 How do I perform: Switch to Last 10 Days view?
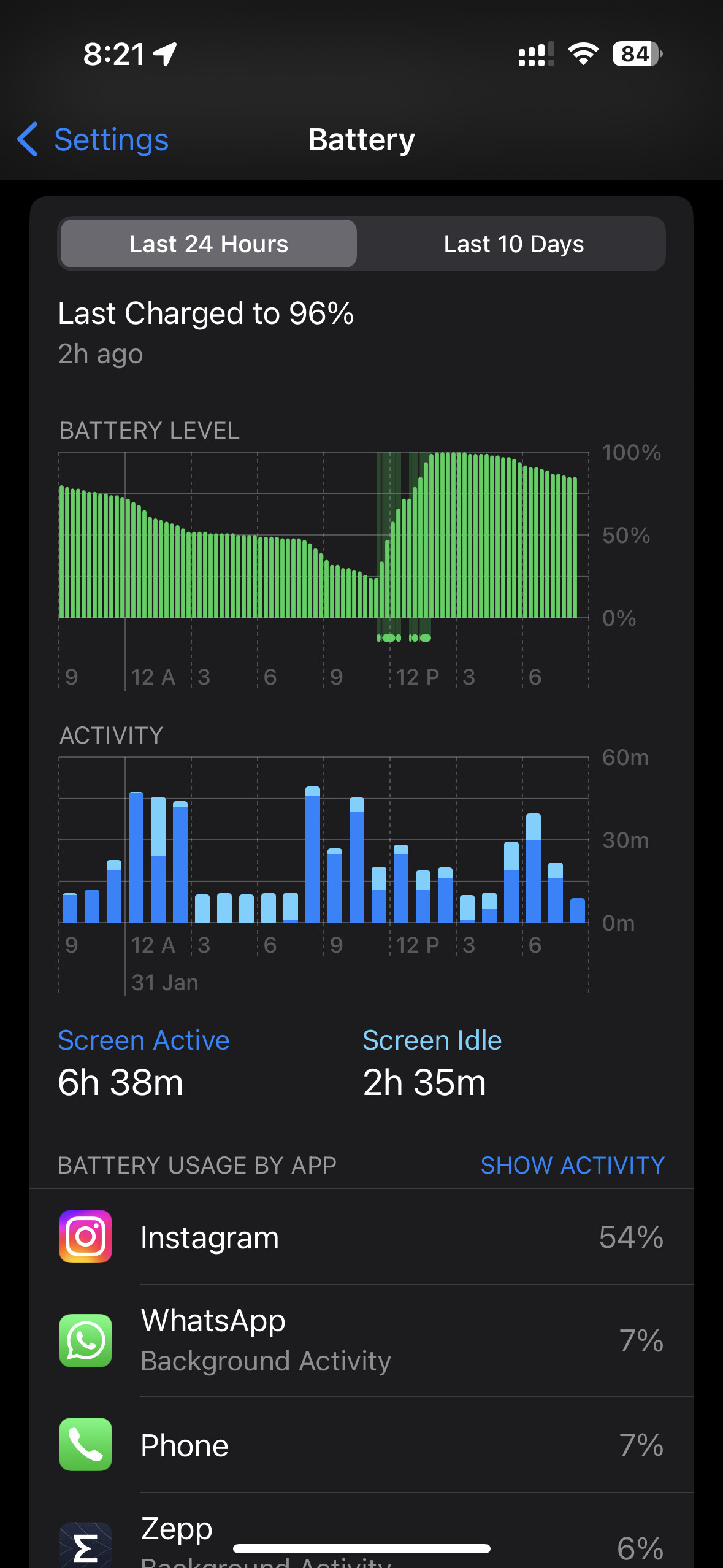(513, 244)
